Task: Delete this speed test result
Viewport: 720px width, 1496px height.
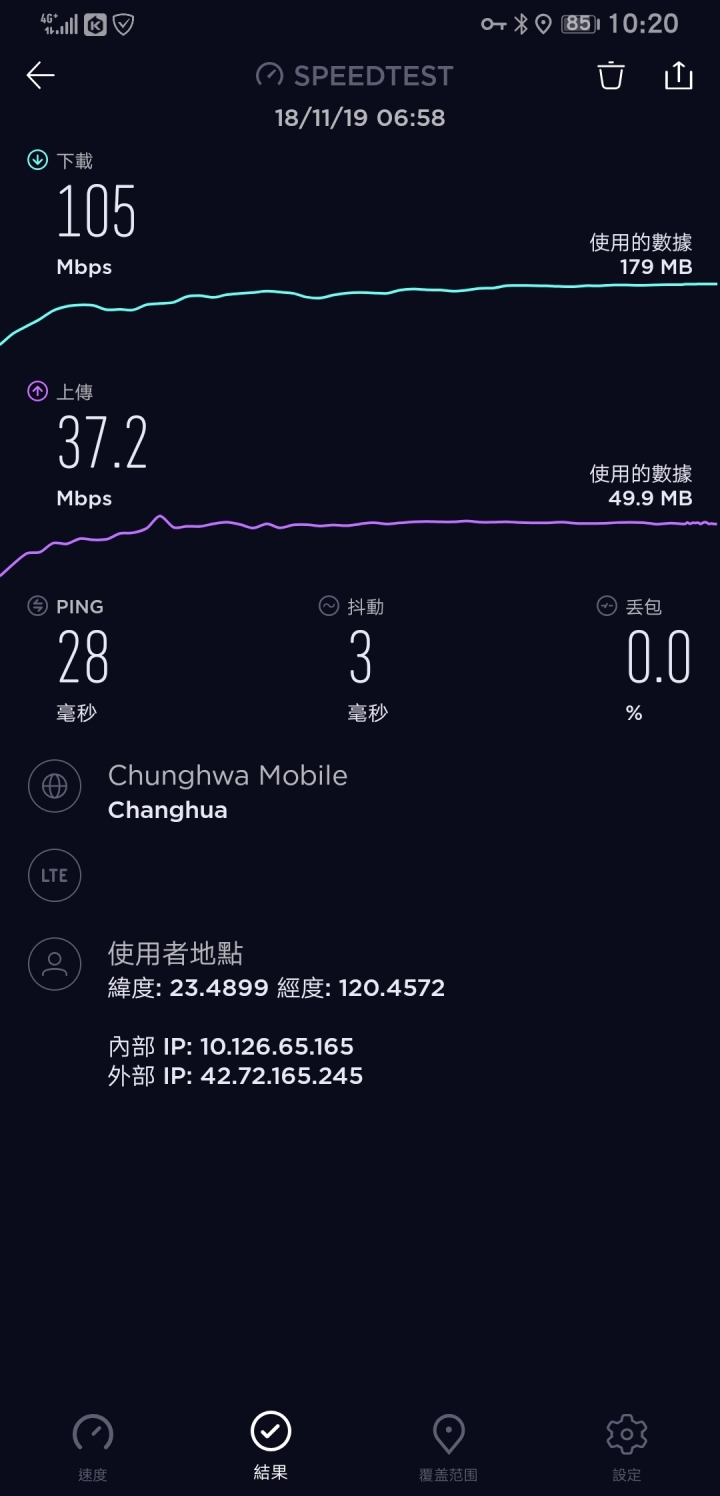Action: 611,75
